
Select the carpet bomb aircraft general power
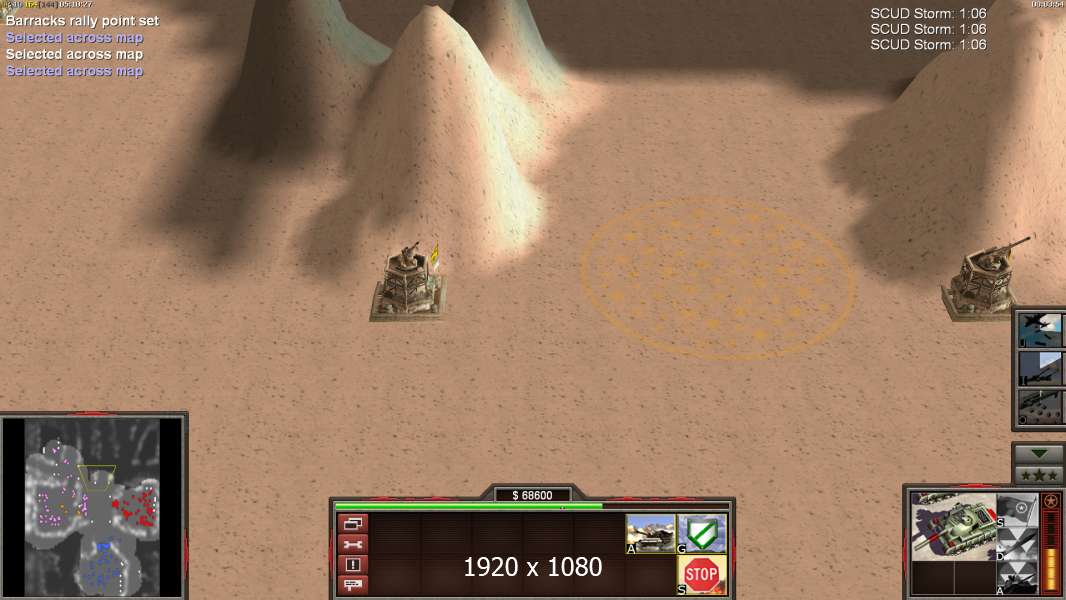1042,329
